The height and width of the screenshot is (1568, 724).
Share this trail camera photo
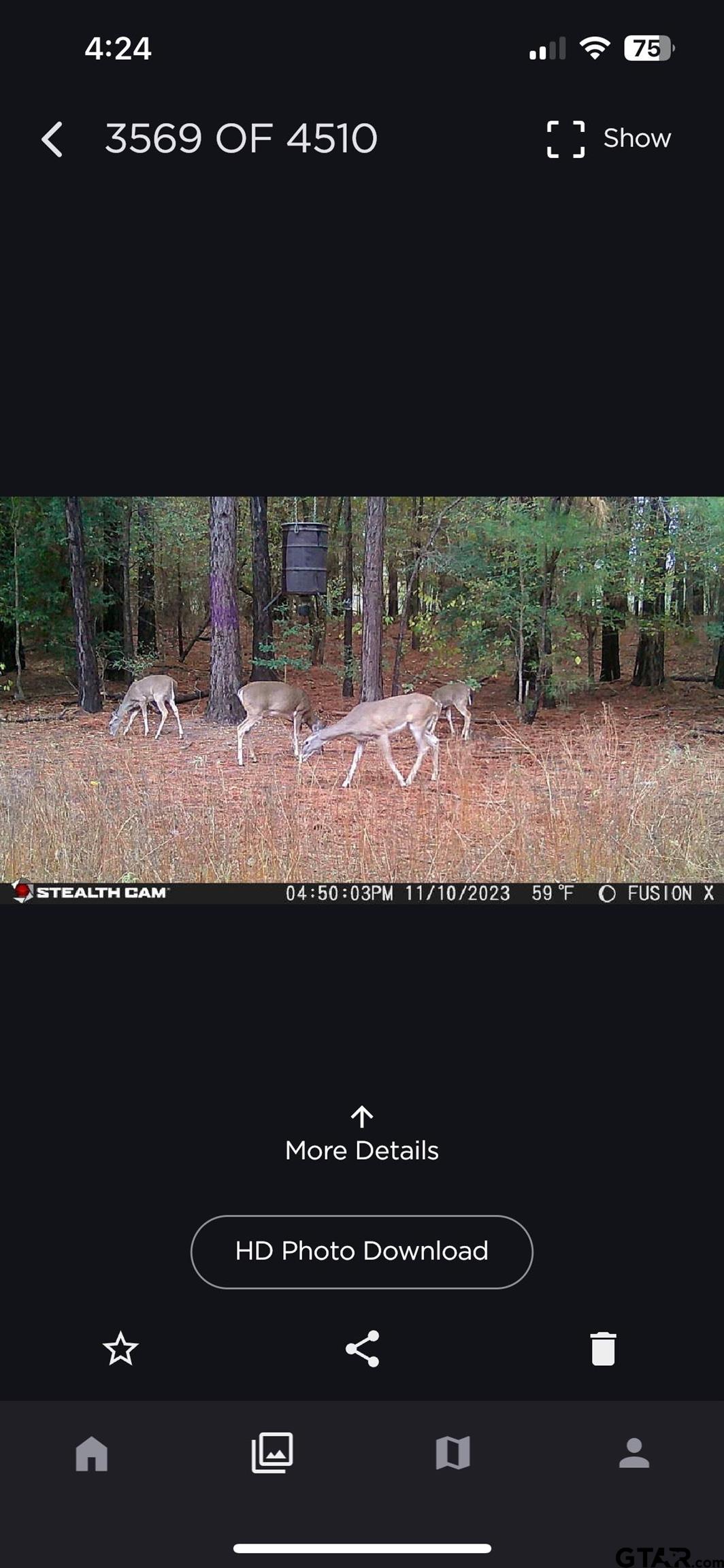click(x=362, y=1348)
